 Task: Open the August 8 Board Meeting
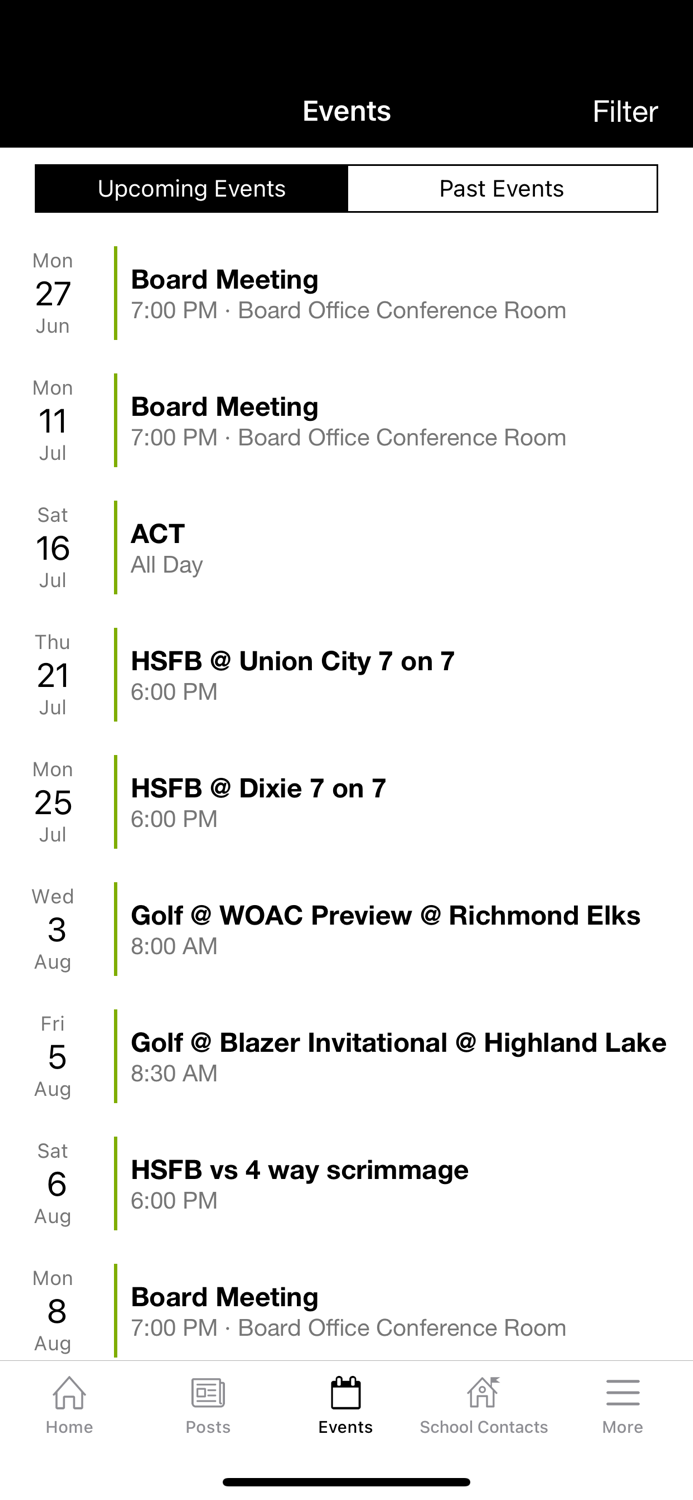click(x=348, y=1310)
